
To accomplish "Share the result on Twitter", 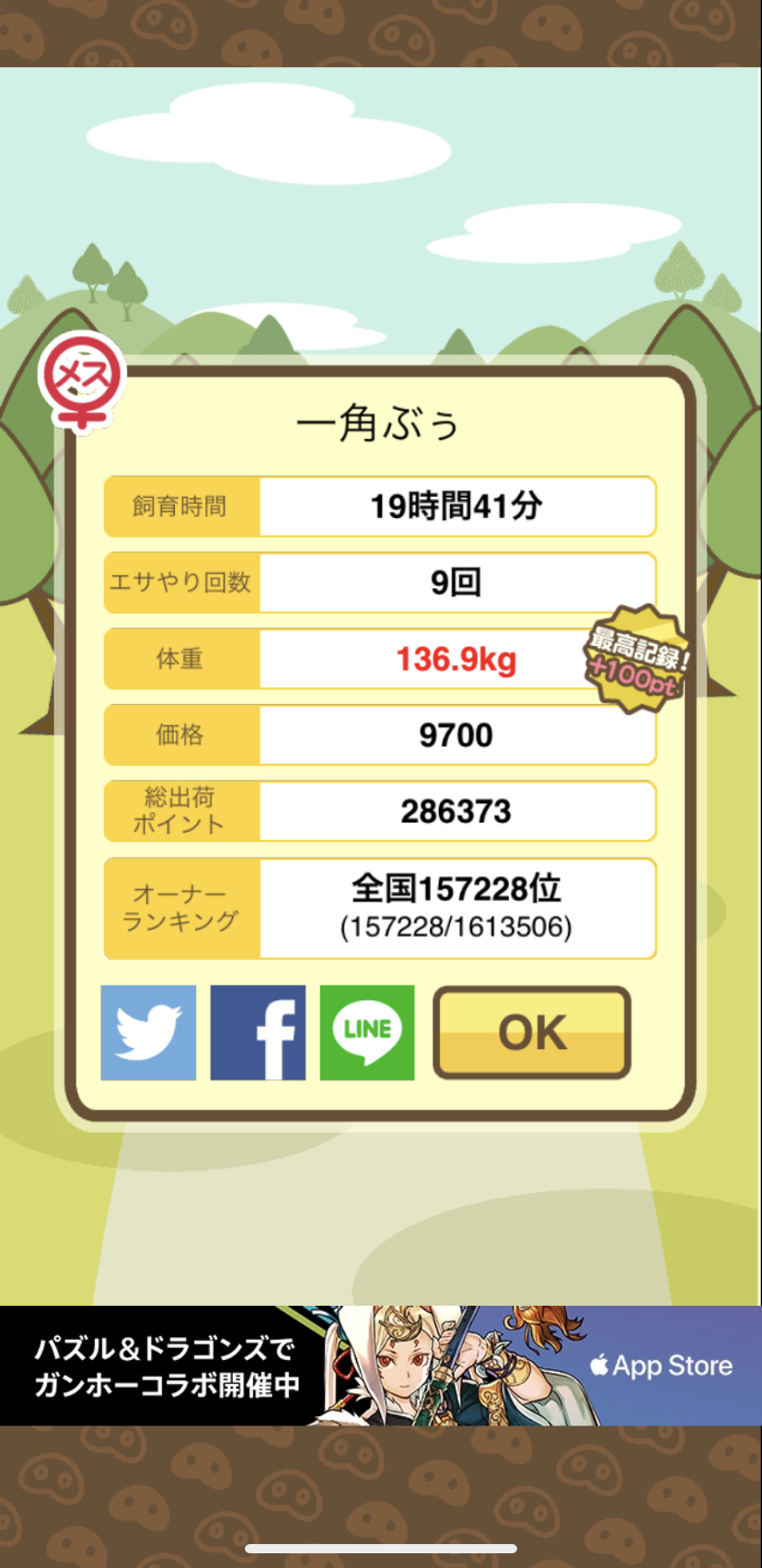I will pos(148,1032).
